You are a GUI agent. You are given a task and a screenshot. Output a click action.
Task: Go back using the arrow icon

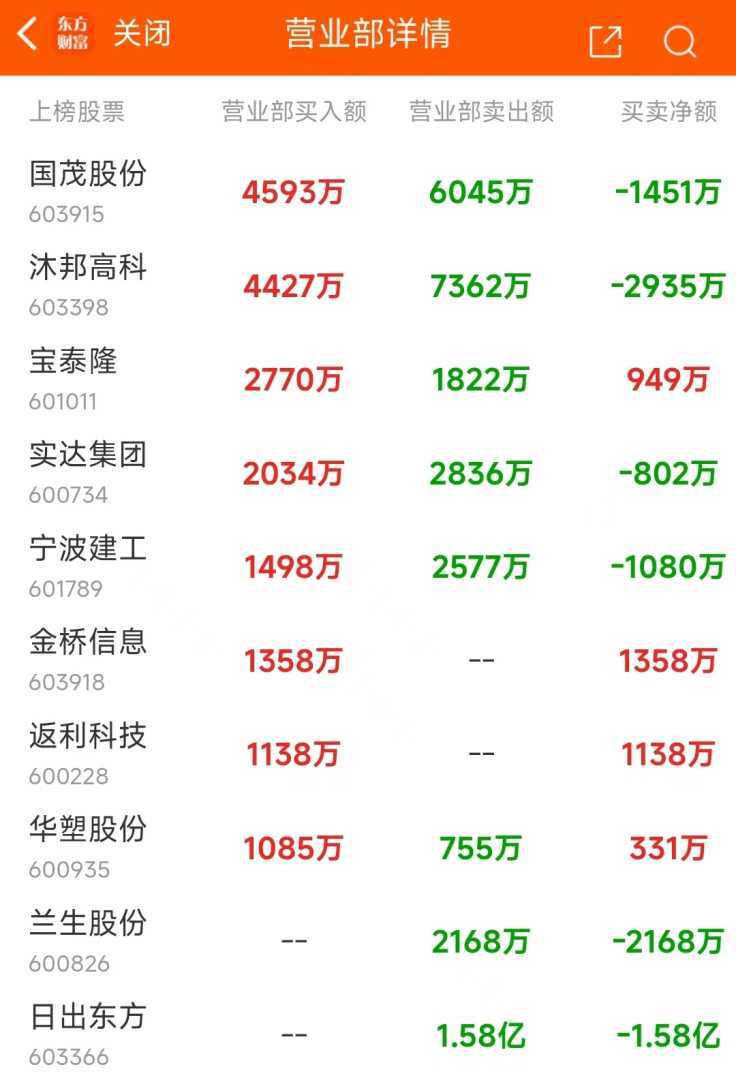click(28, 35)
